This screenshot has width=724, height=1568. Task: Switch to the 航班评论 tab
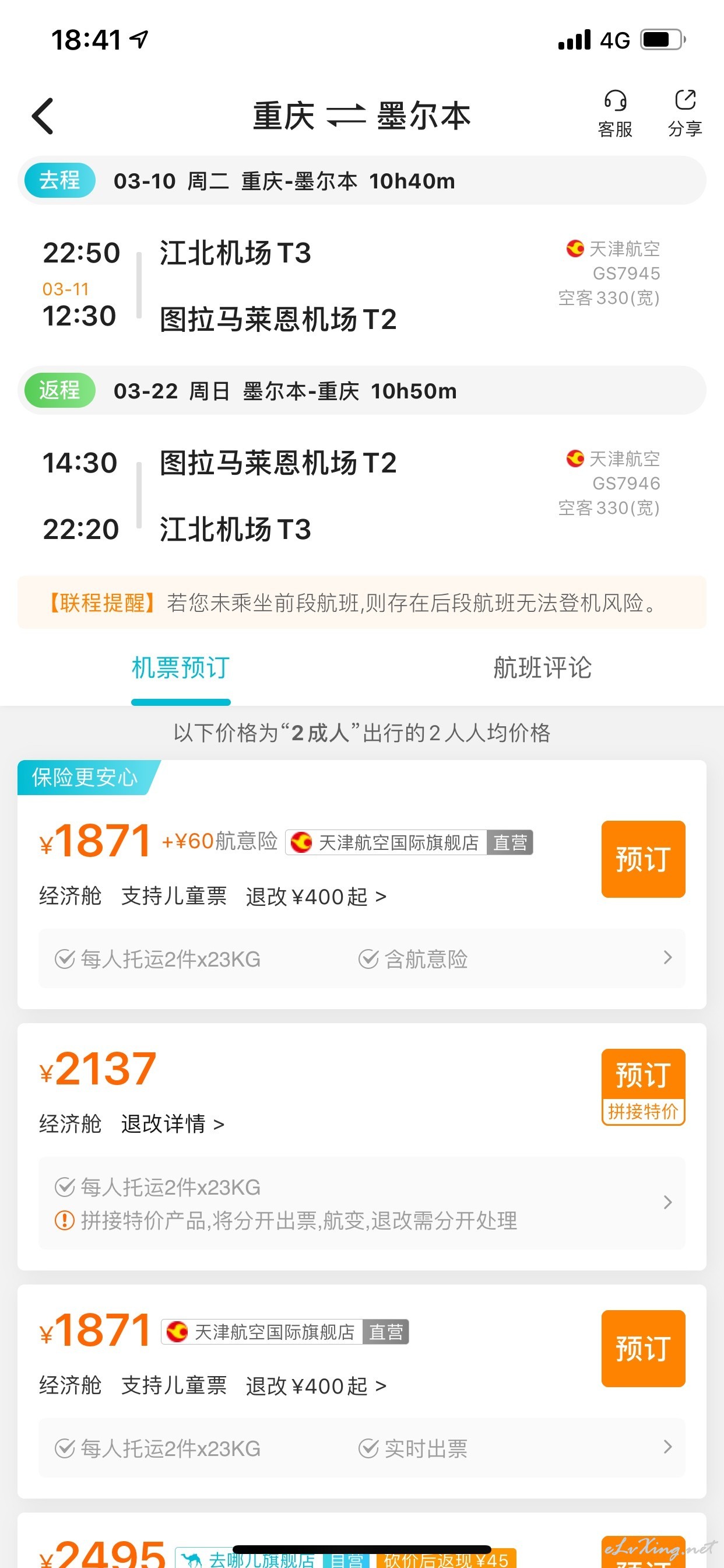pyautogui.click(x=542, y=668)
